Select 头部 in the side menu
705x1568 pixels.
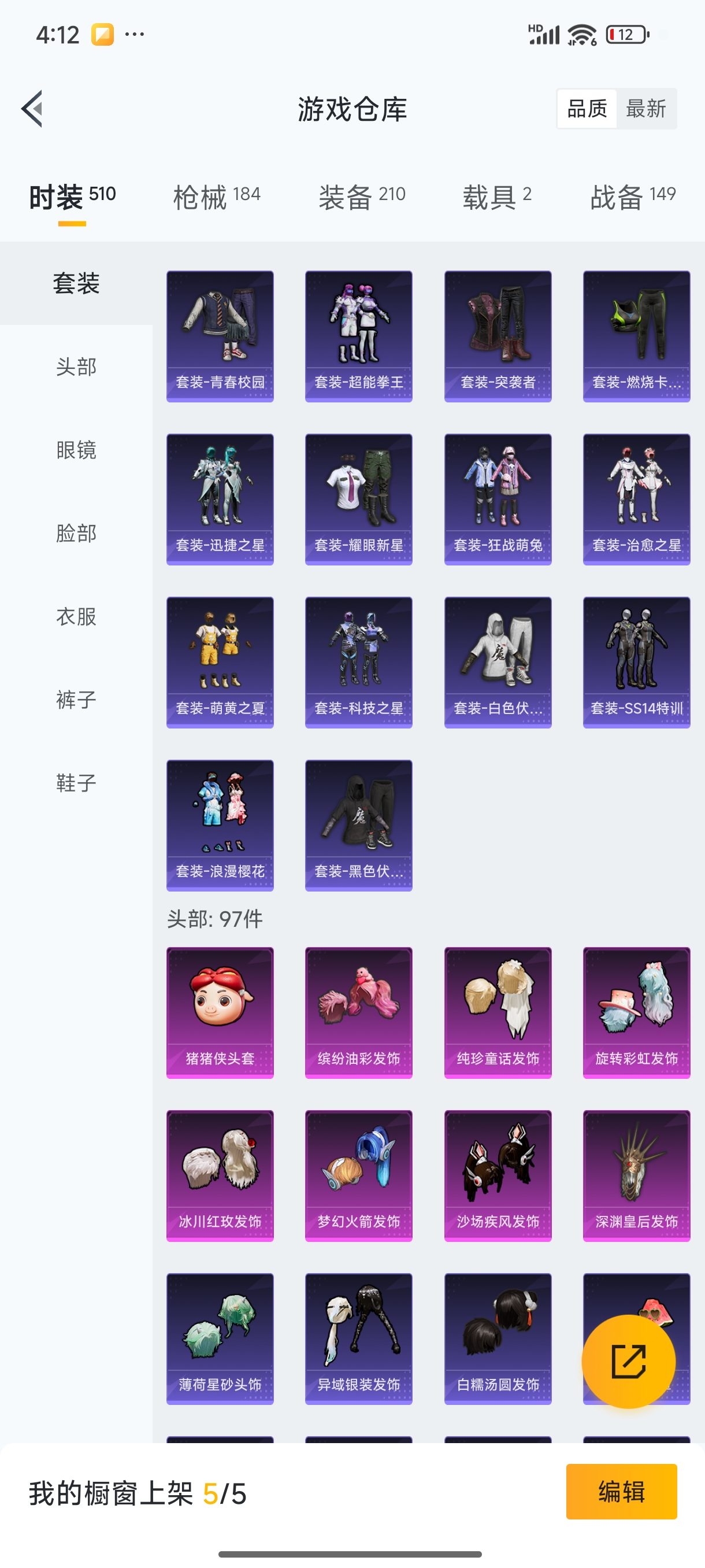[76, 367]
